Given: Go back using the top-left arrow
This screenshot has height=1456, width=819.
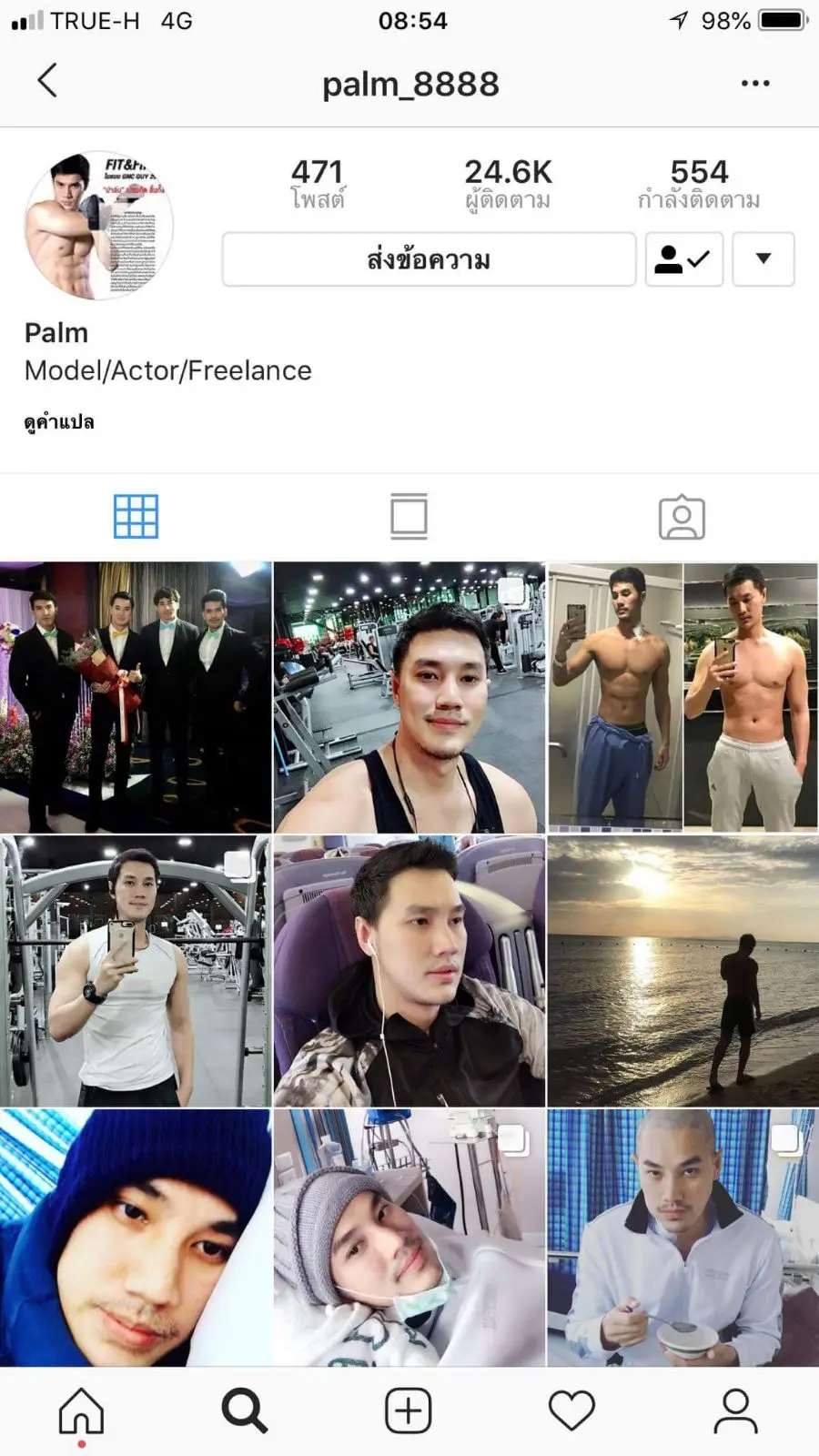Looking at the screenshot, I should coord(47,81).
